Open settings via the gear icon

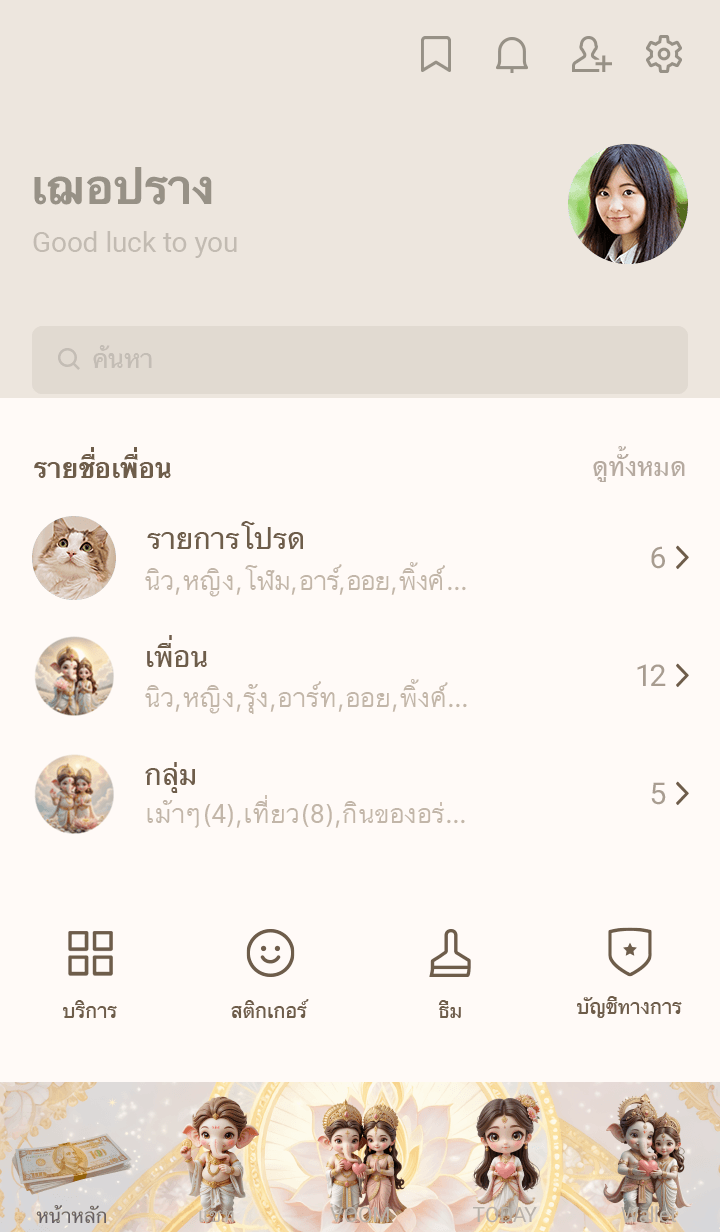click(664, 55)
